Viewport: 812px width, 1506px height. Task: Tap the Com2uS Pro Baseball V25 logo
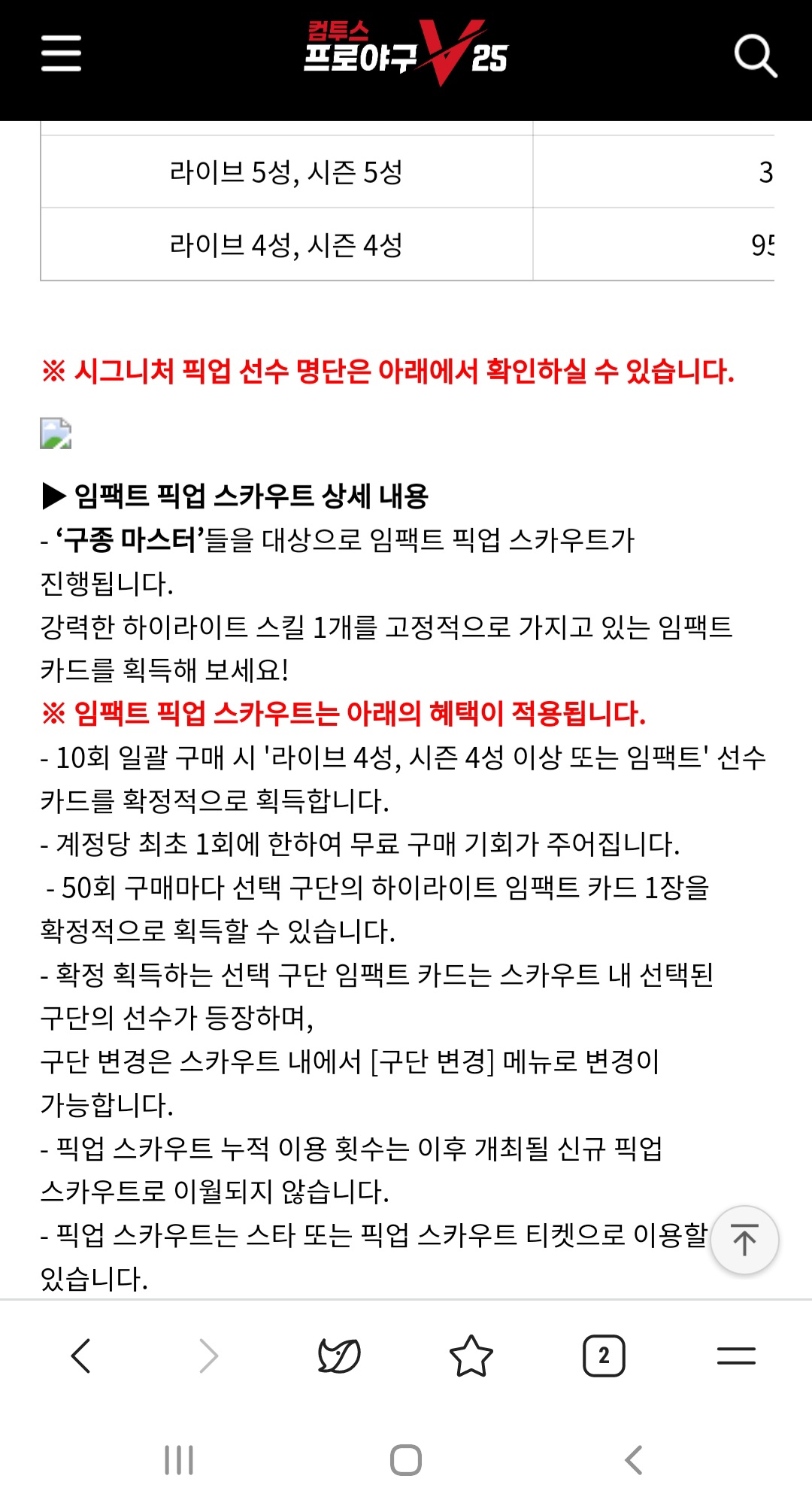(x=406, y=54)
